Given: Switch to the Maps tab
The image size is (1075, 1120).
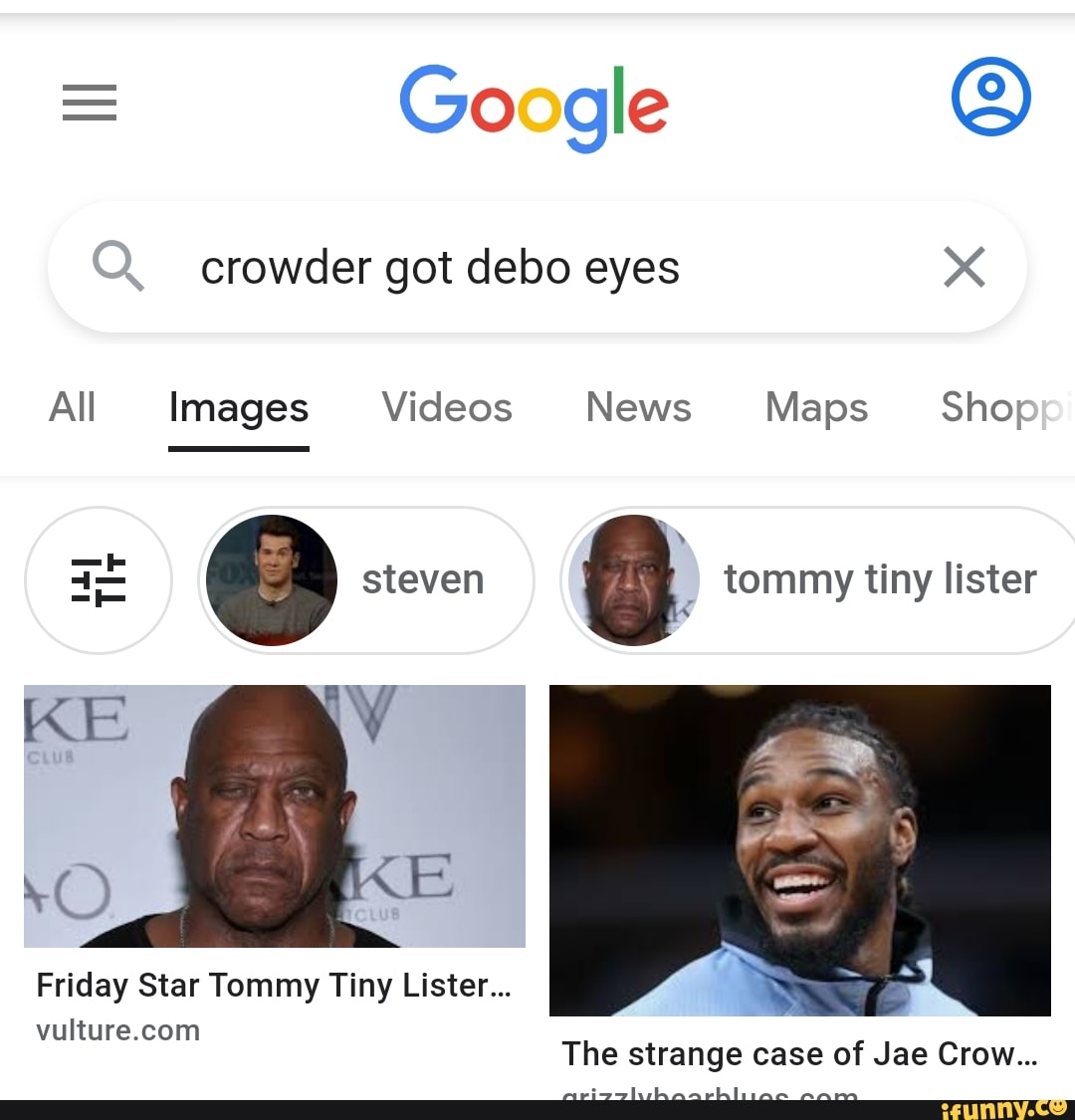Looking at the screenshot, I should click(x=816, y=407).
